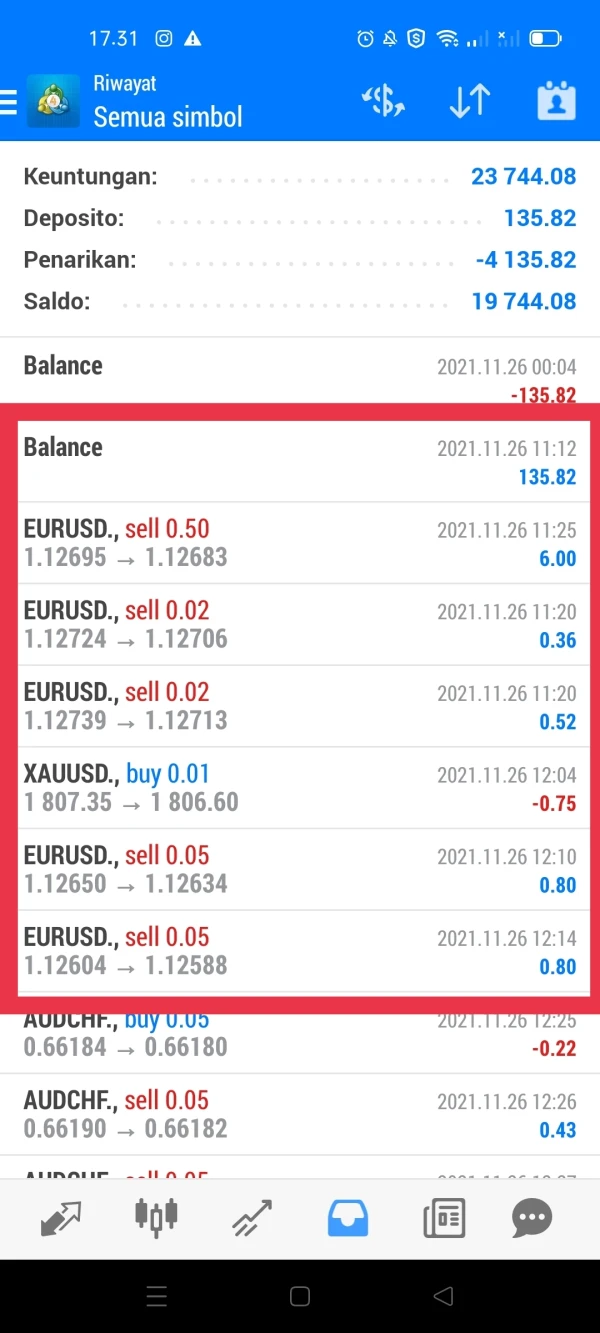Expand the EURUSD trade opened at 1.12604
Screen dimensions: 600x1333
[300, 951]
